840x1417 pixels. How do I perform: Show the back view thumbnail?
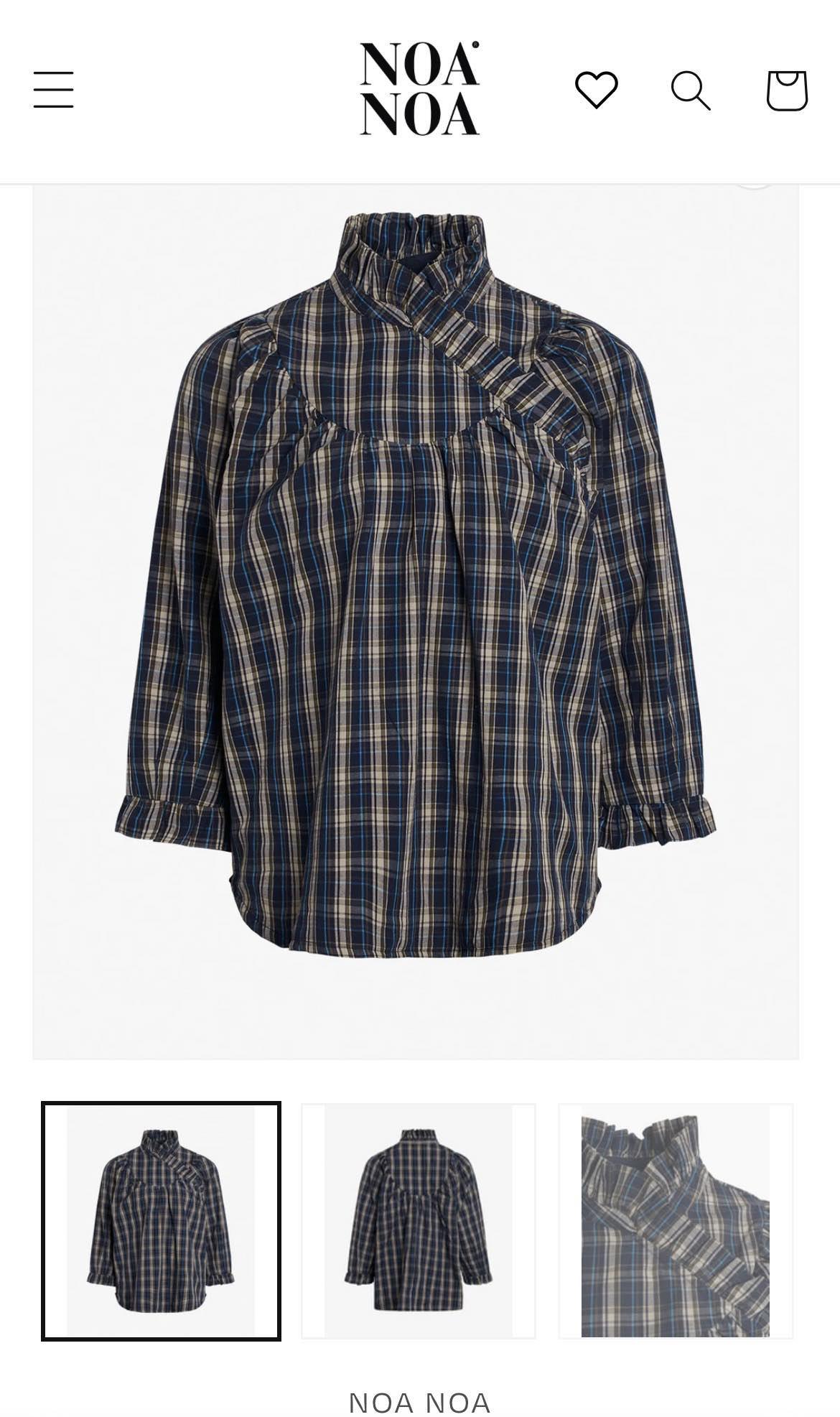tap(419, 1221)
